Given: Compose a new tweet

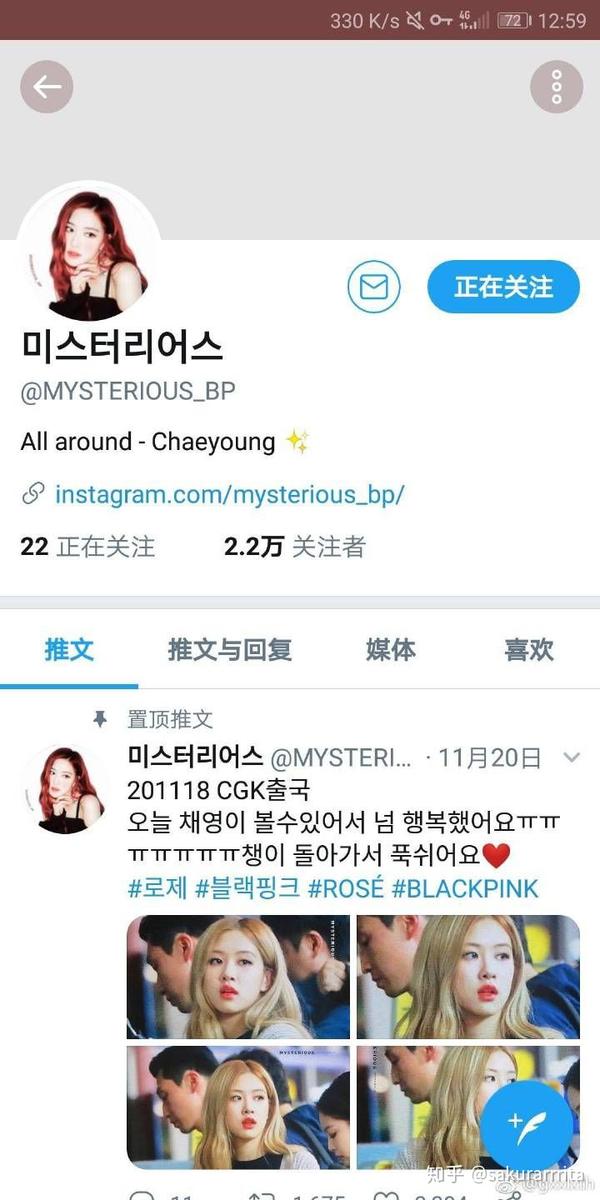Looking at the screenshot, I should click(x=528, y=1122).
